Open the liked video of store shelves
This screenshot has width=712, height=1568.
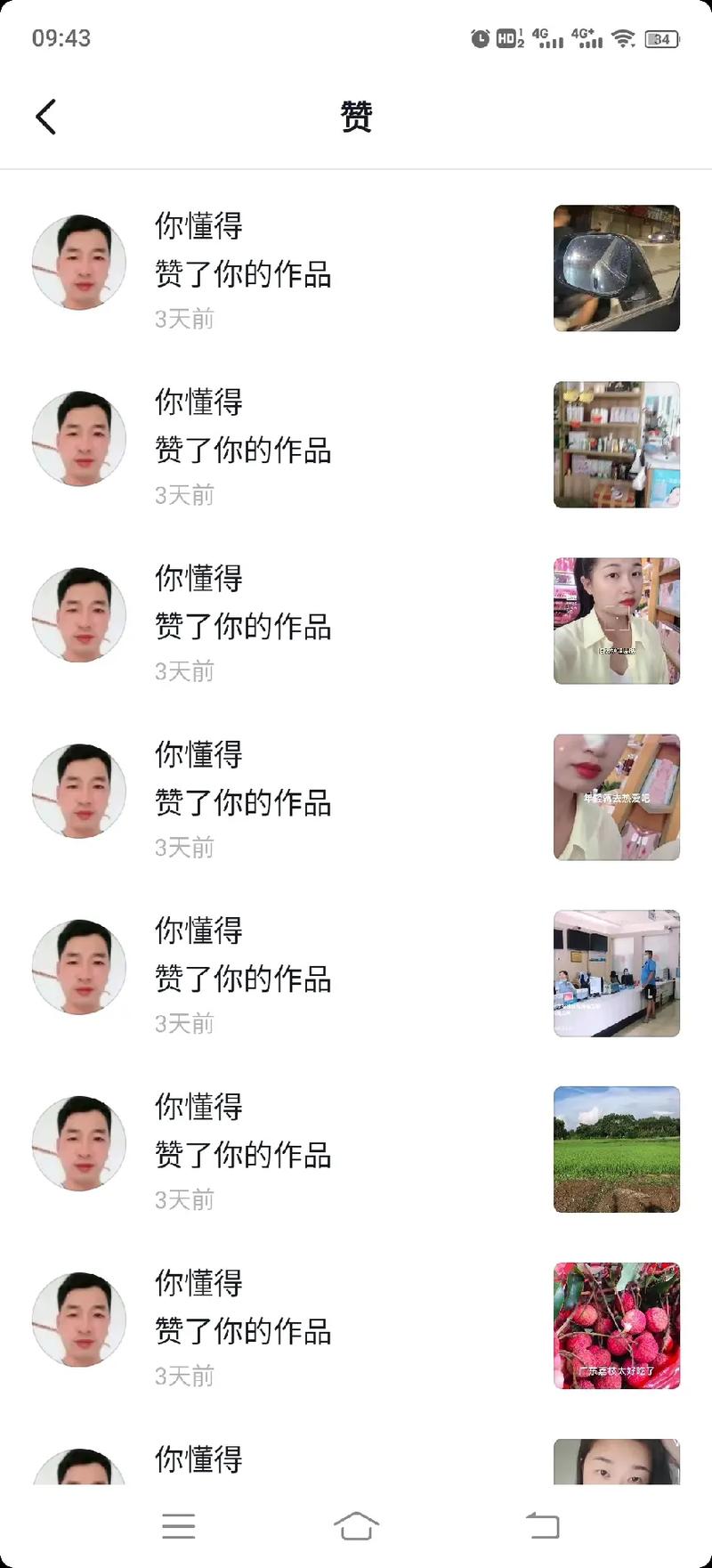pyautogui.click(x=616, y=444)
